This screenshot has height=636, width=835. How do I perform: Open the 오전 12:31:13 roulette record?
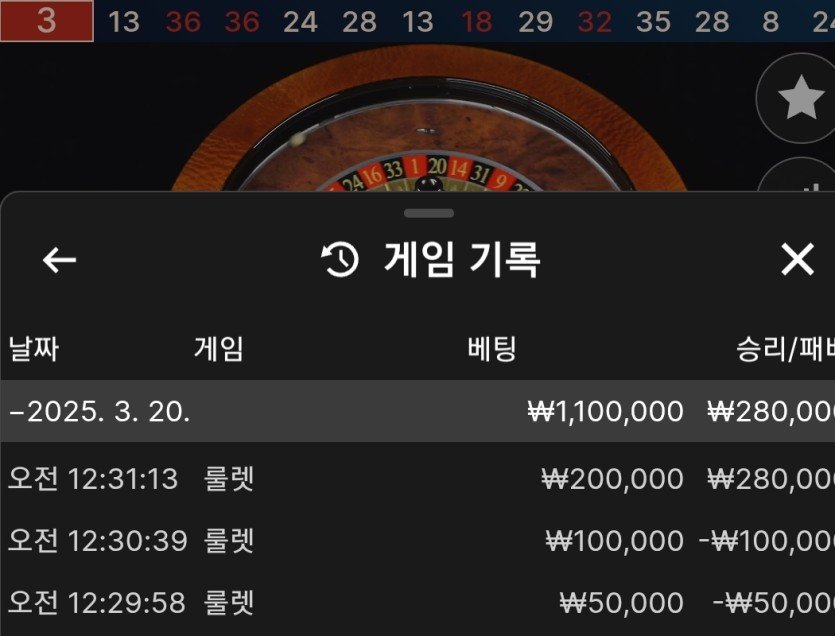(x=417, y=479)
